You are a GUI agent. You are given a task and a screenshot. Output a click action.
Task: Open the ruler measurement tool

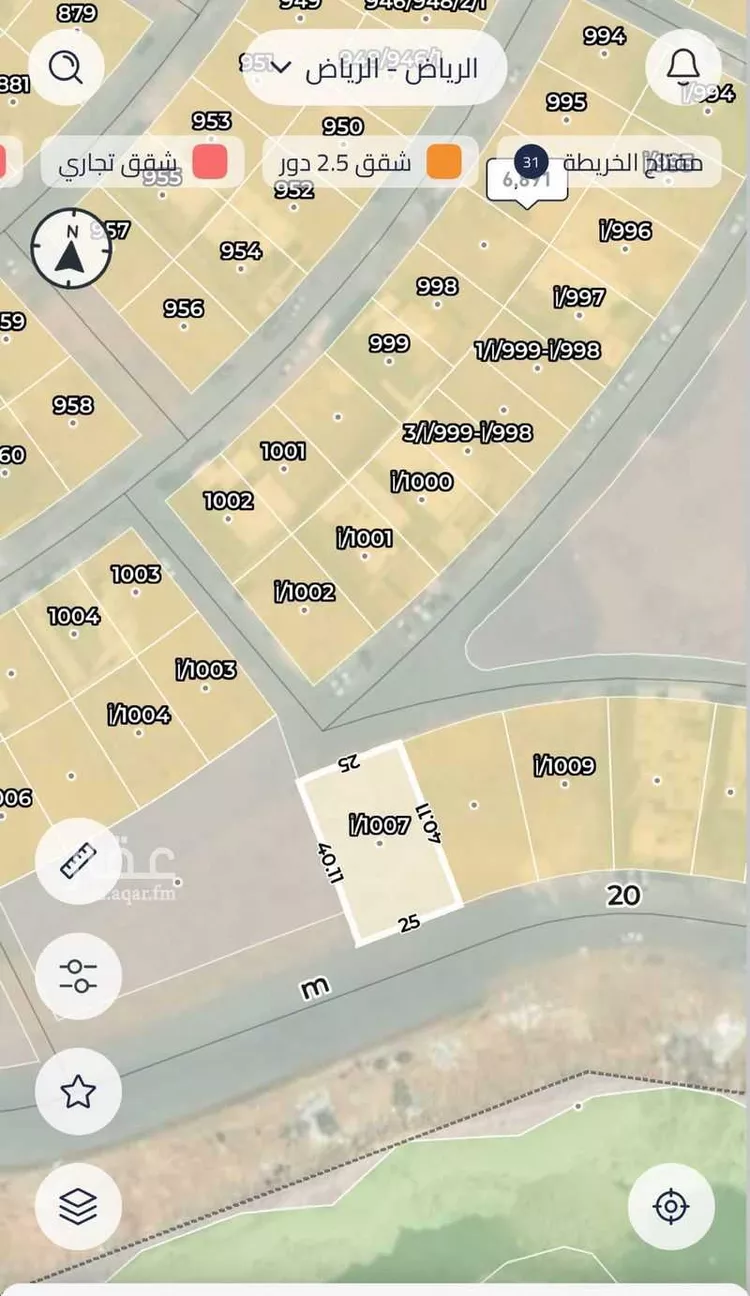pos(78,861)
